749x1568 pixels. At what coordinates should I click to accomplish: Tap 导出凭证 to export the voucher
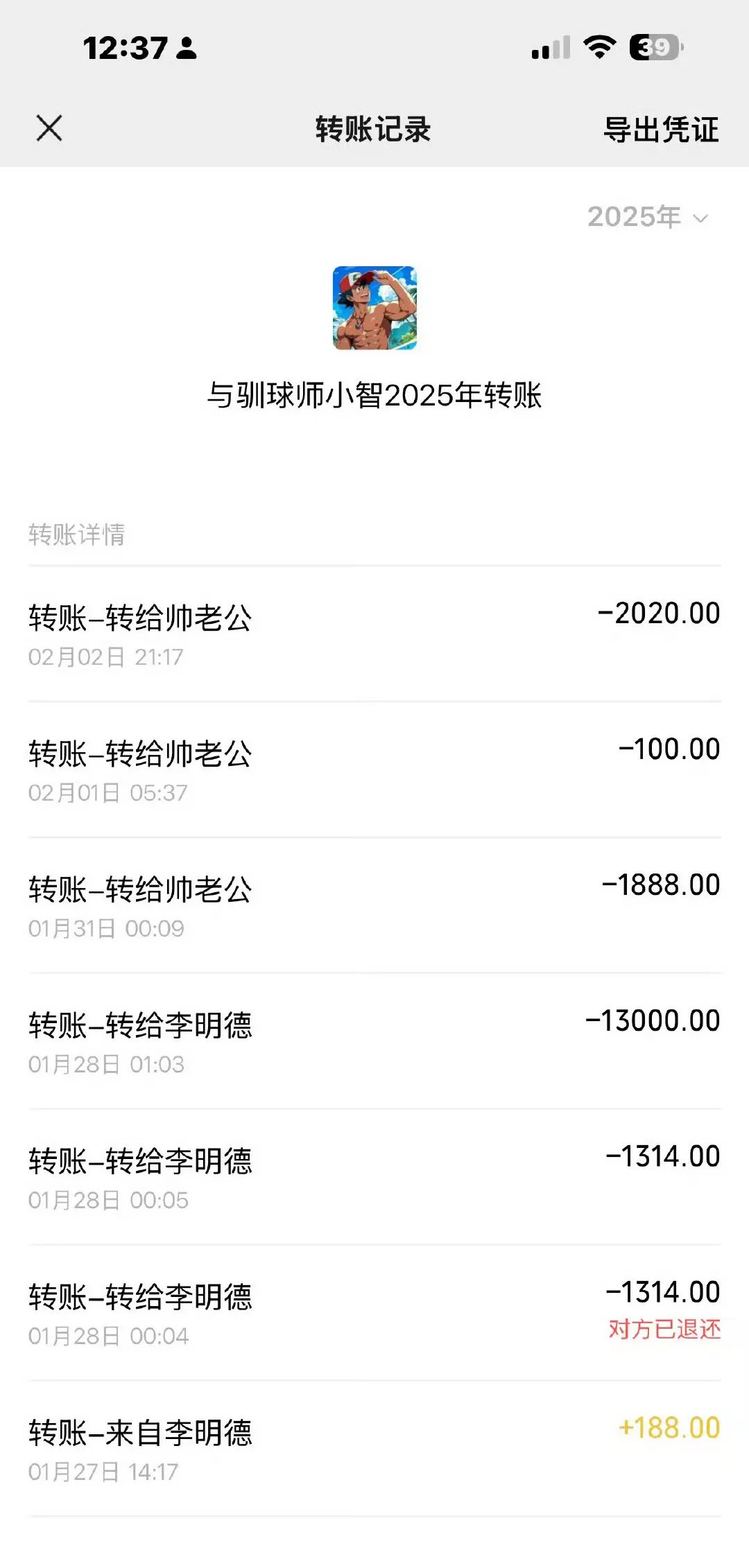point(660,130)
